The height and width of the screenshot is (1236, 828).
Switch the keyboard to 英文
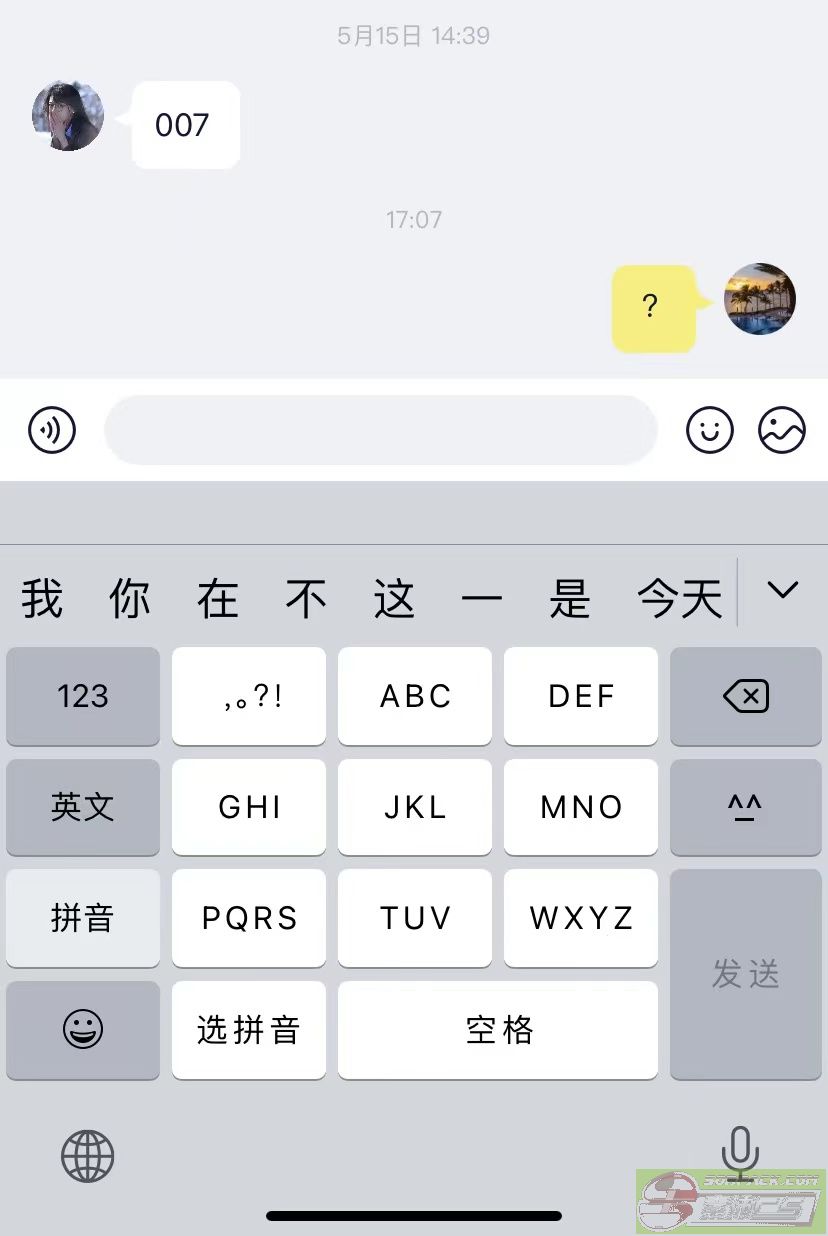coord(83,807)
